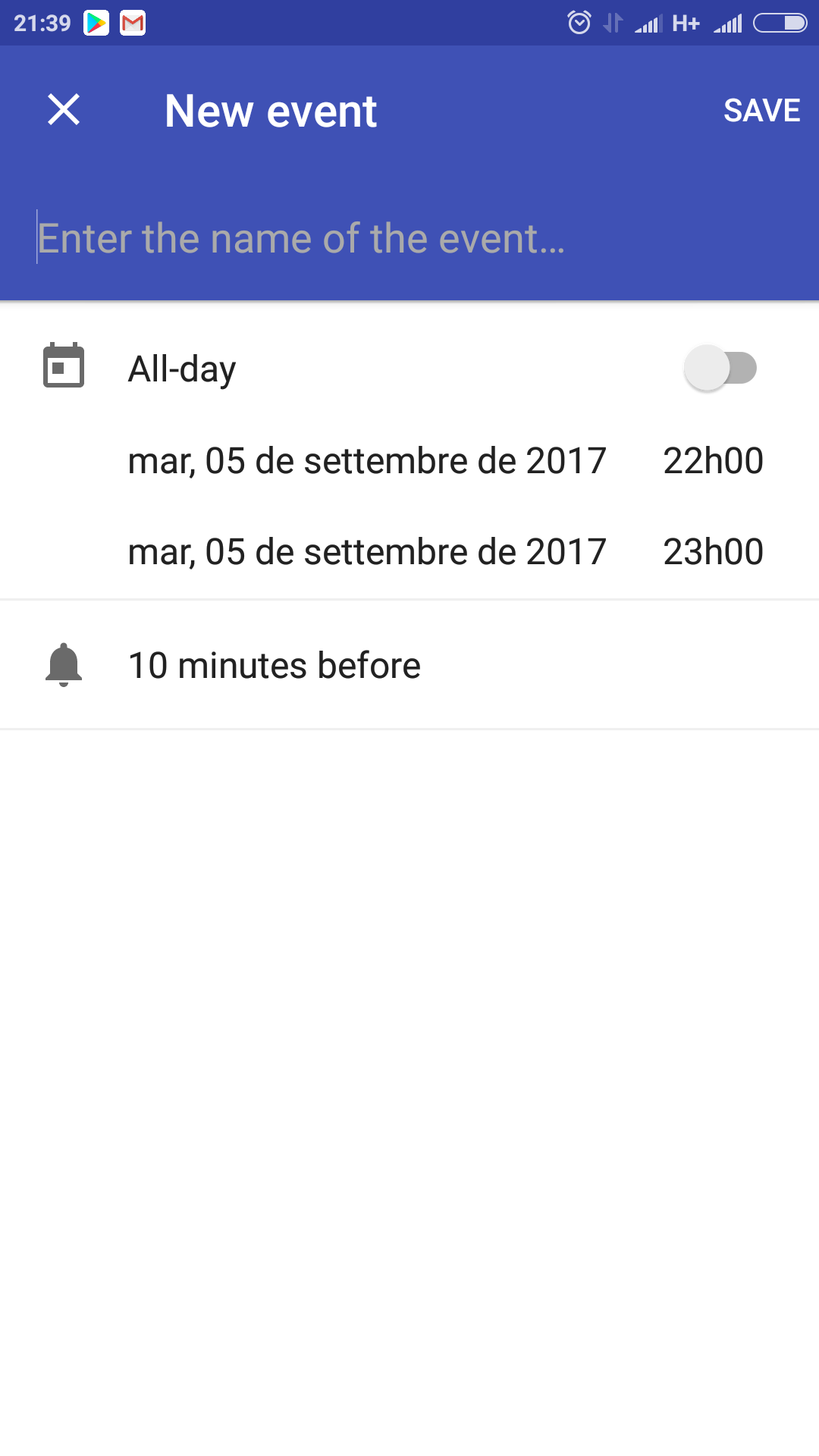
Task: Change the 22h00 start time
Action: point(713,461)
